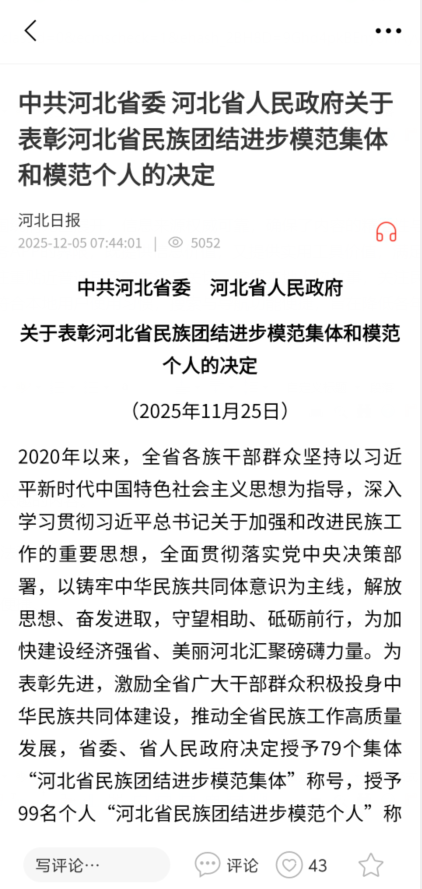Open the three-dot overflow menu
422x889 pixels.
[389, 31]
